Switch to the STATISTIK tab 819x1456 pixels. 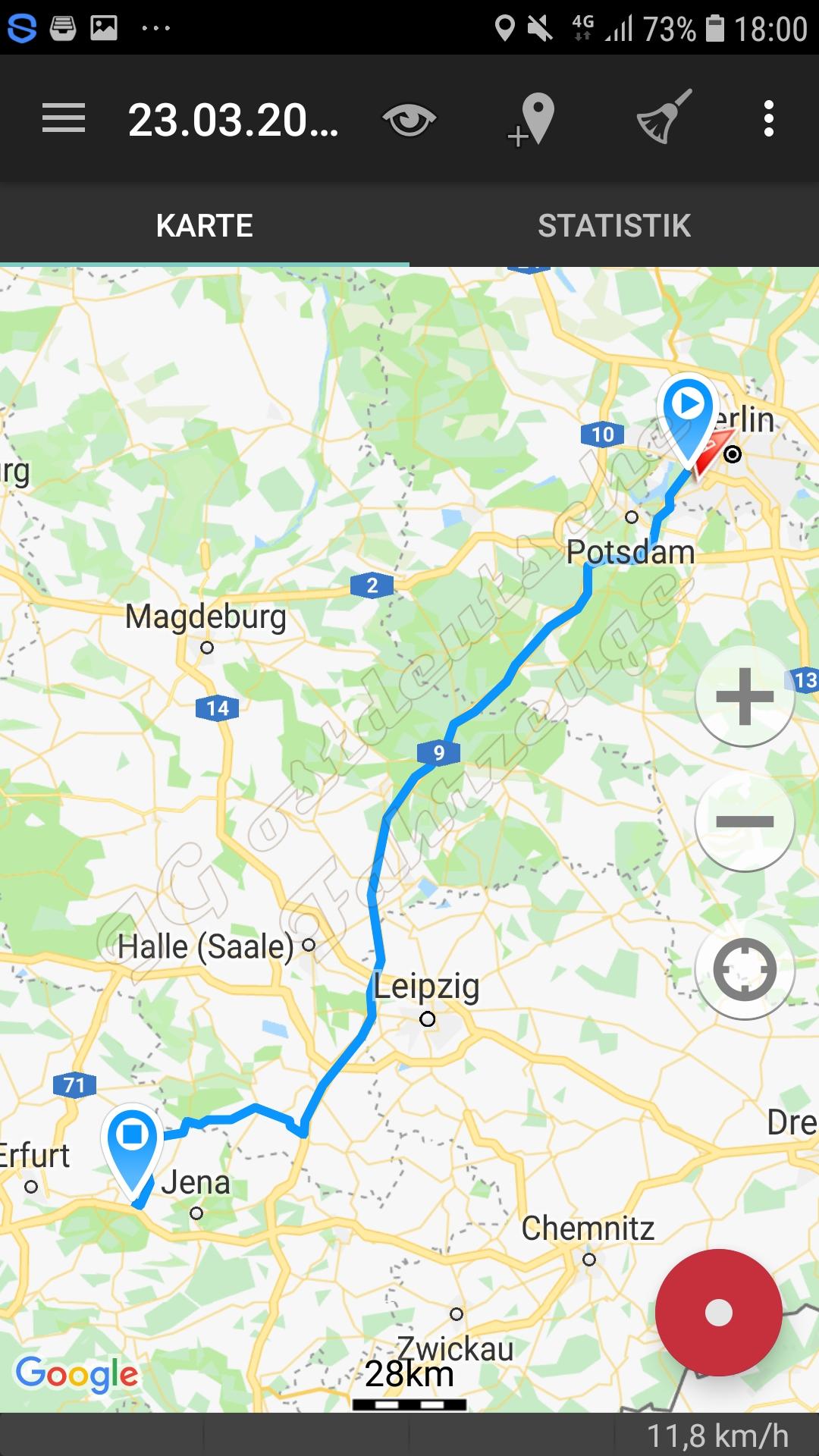tap(614, 225)
